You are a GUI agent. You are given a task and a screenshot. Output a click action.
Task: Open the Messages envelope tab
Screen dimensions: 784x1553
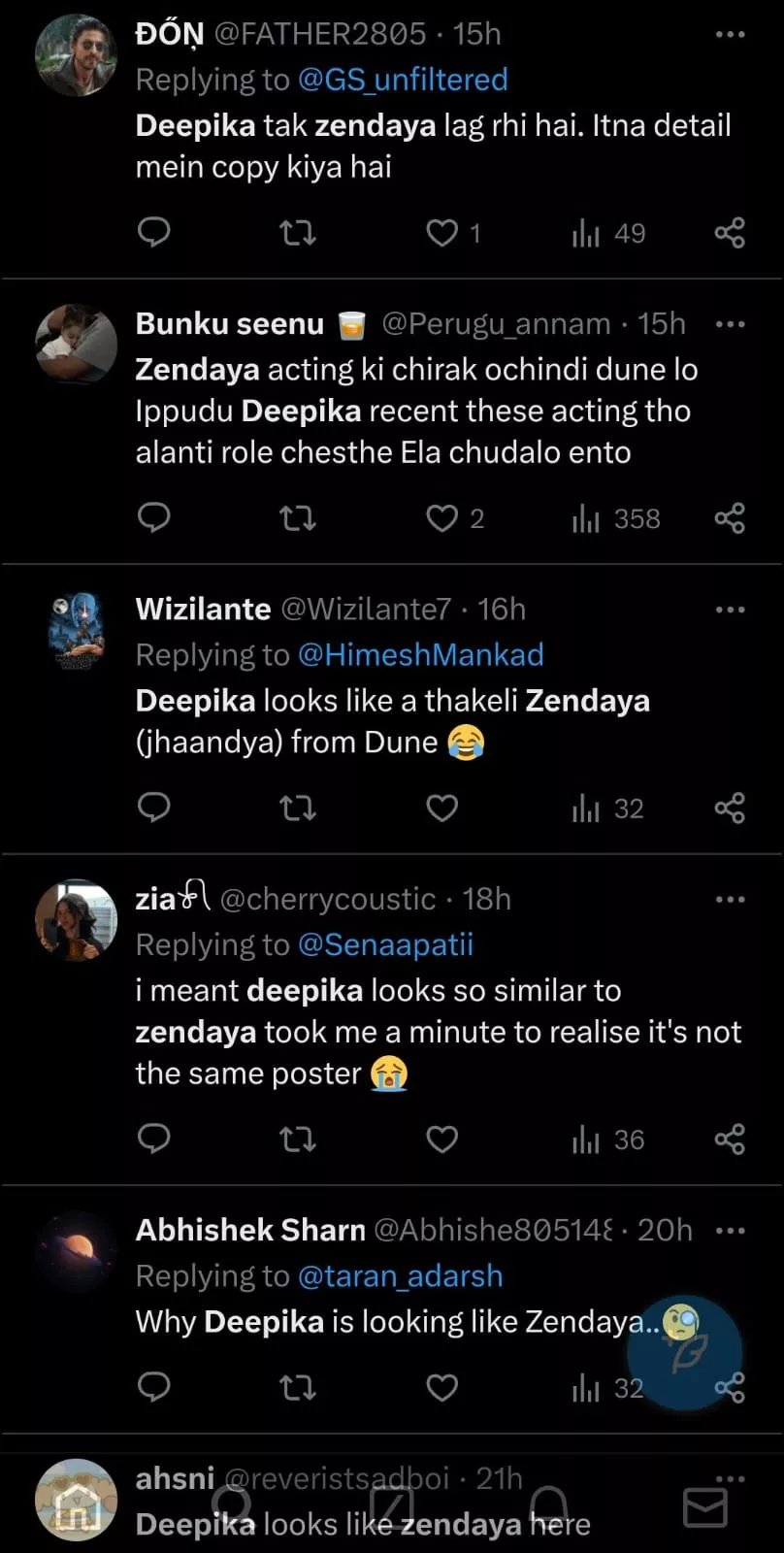coord(705,1507)
